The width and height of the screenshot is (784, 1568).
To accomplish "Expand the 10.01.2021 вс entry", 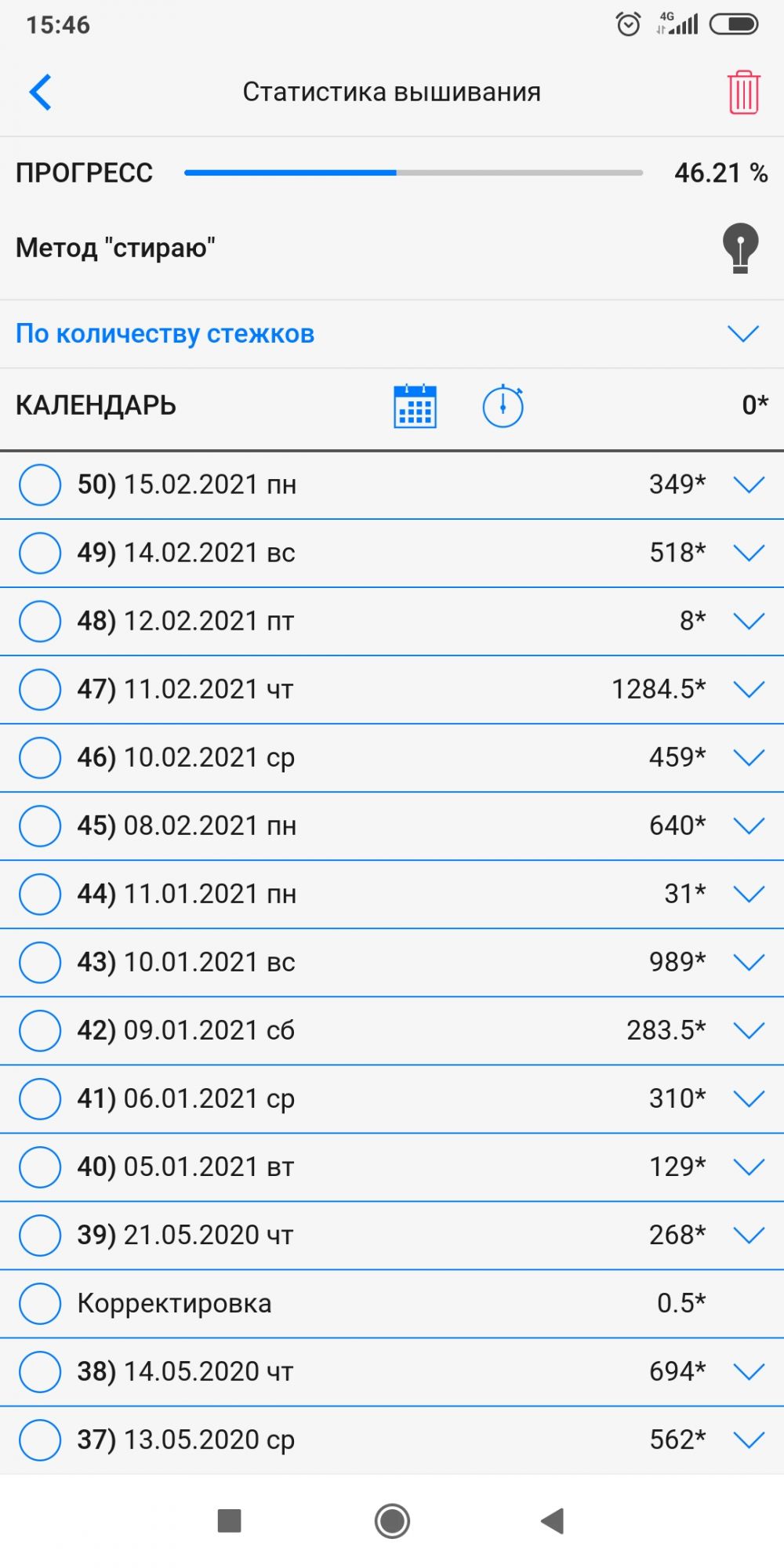I will pyautogui.click(x=749, y=962).
